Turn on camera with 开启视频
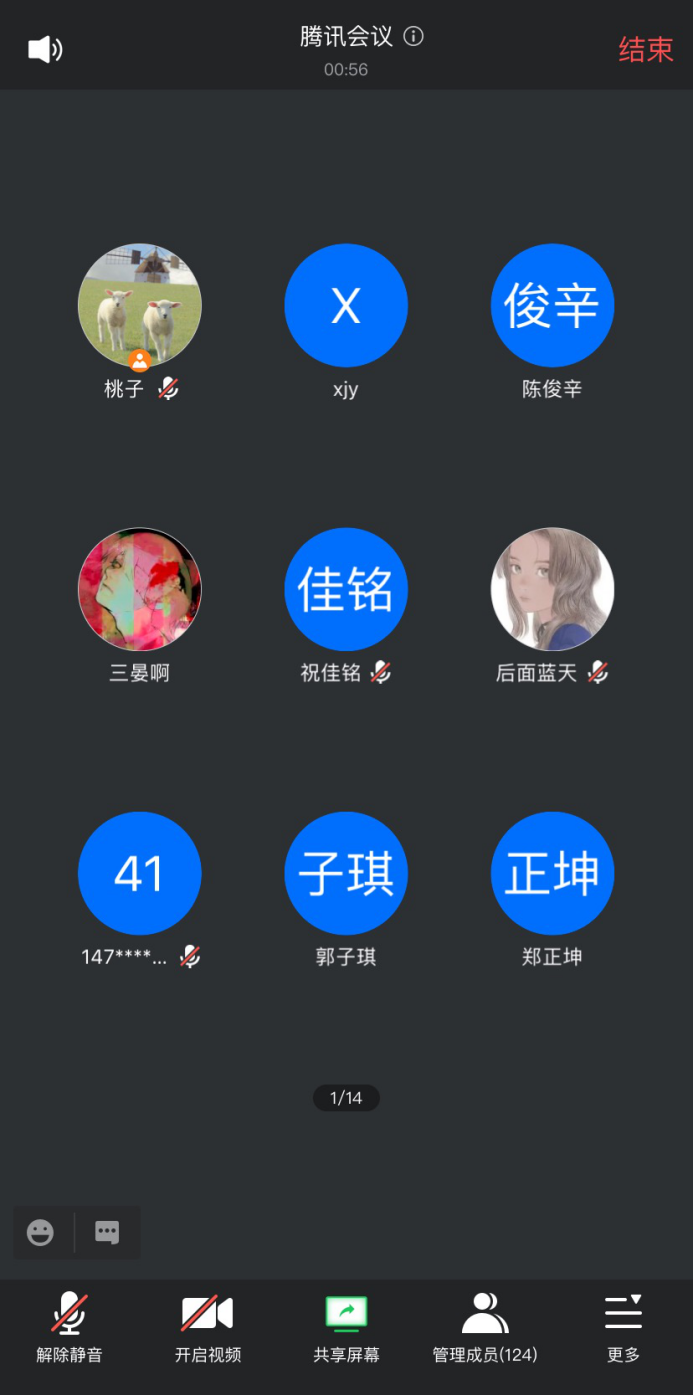Screen dimensions: 693x1396 [207, 1327]
